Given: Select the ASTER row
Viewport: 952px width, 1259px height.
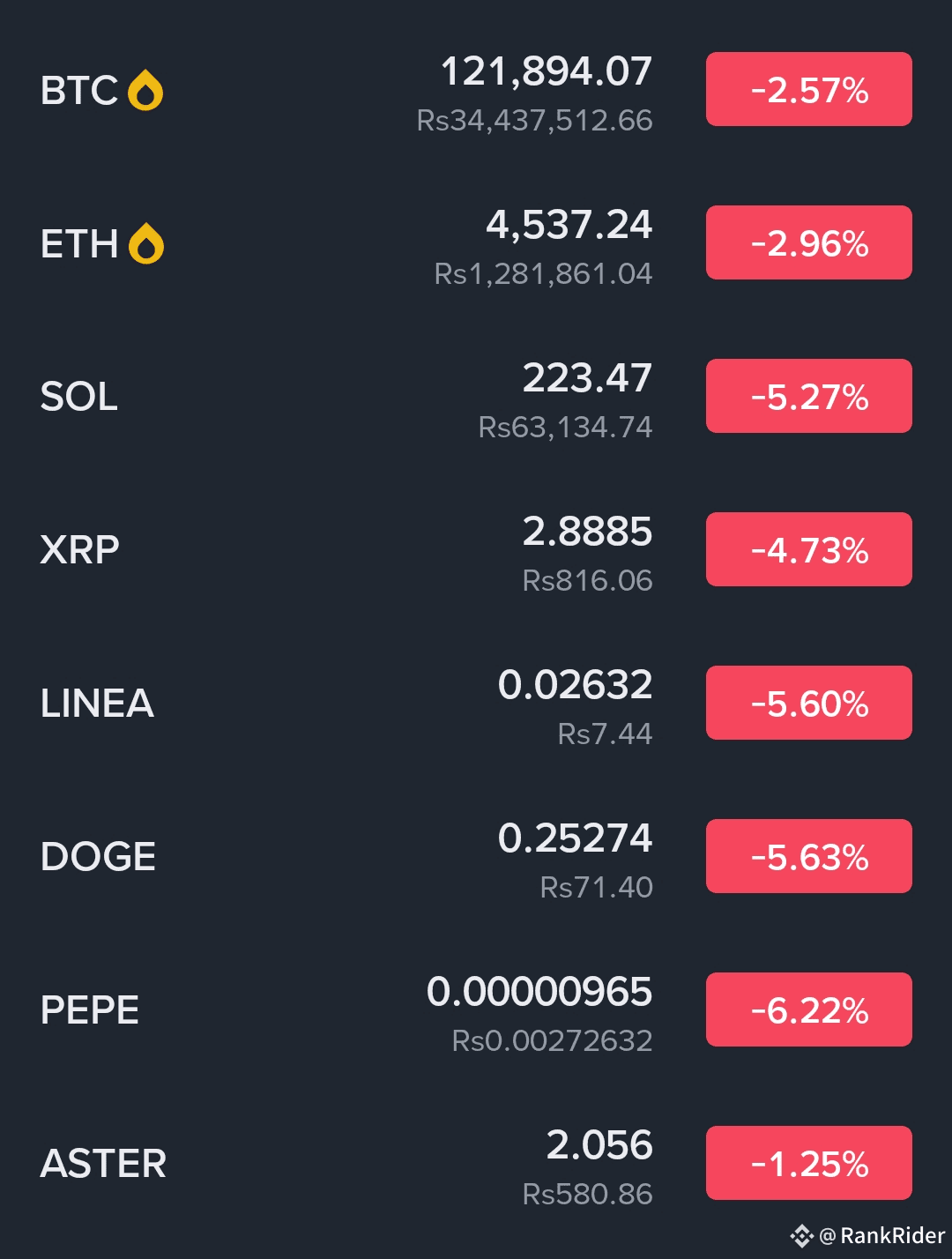Looking at the screenshot, I should point(103,1164).
